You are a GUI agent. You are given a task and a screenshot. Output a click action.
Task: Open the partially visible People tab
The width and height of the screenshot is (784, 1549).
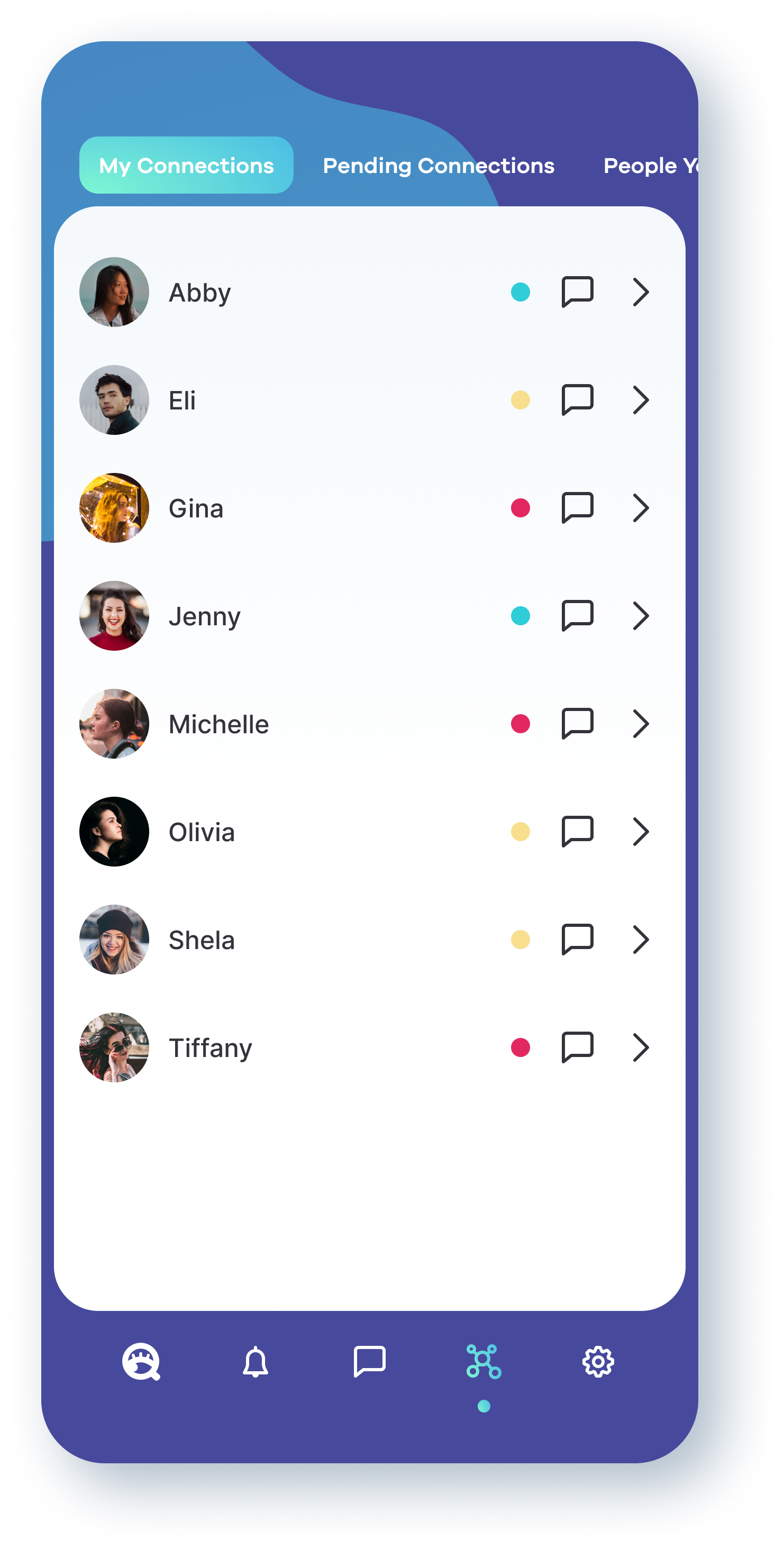pos(649,166)
